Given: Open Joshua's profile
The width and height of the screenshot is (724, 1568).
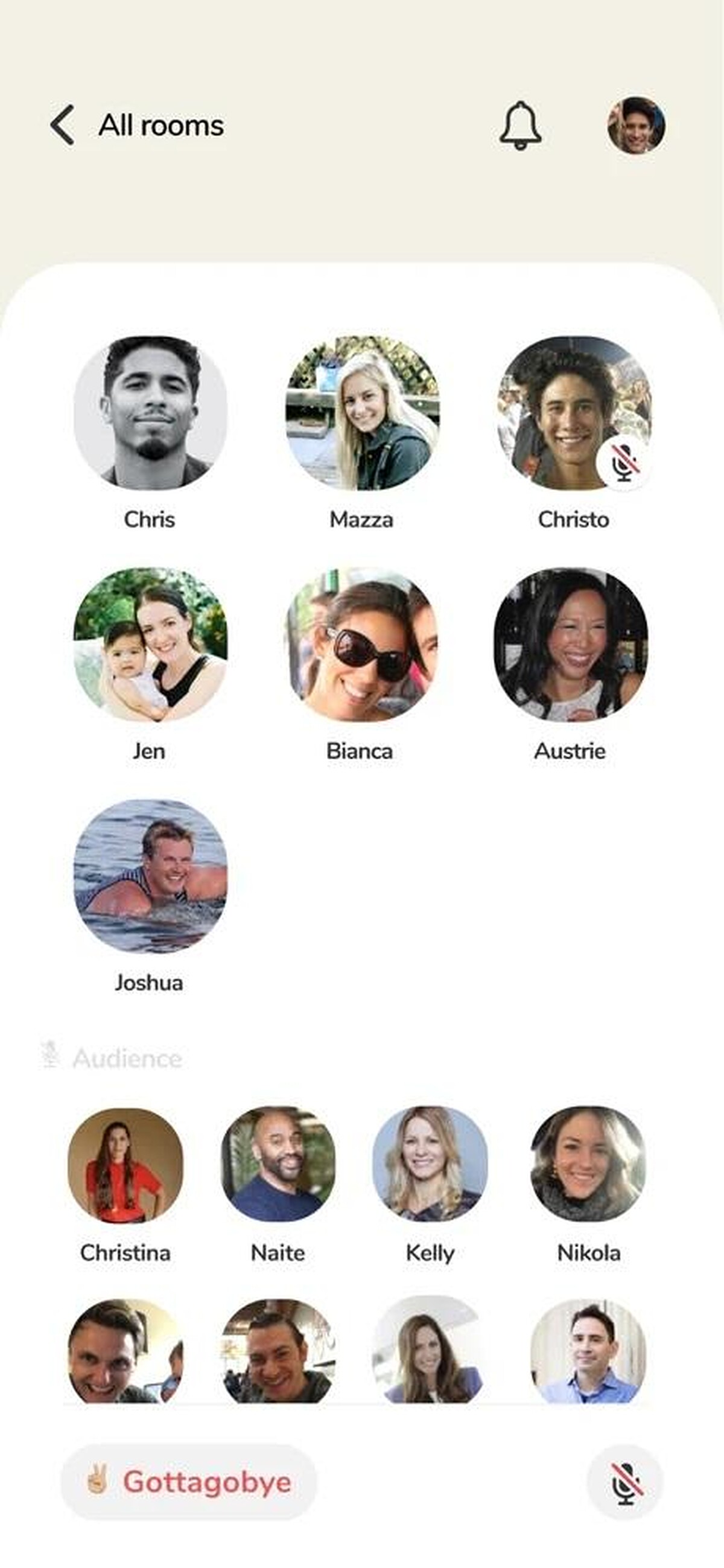Looking at the screenshot, I should click(x=150, y=876).
